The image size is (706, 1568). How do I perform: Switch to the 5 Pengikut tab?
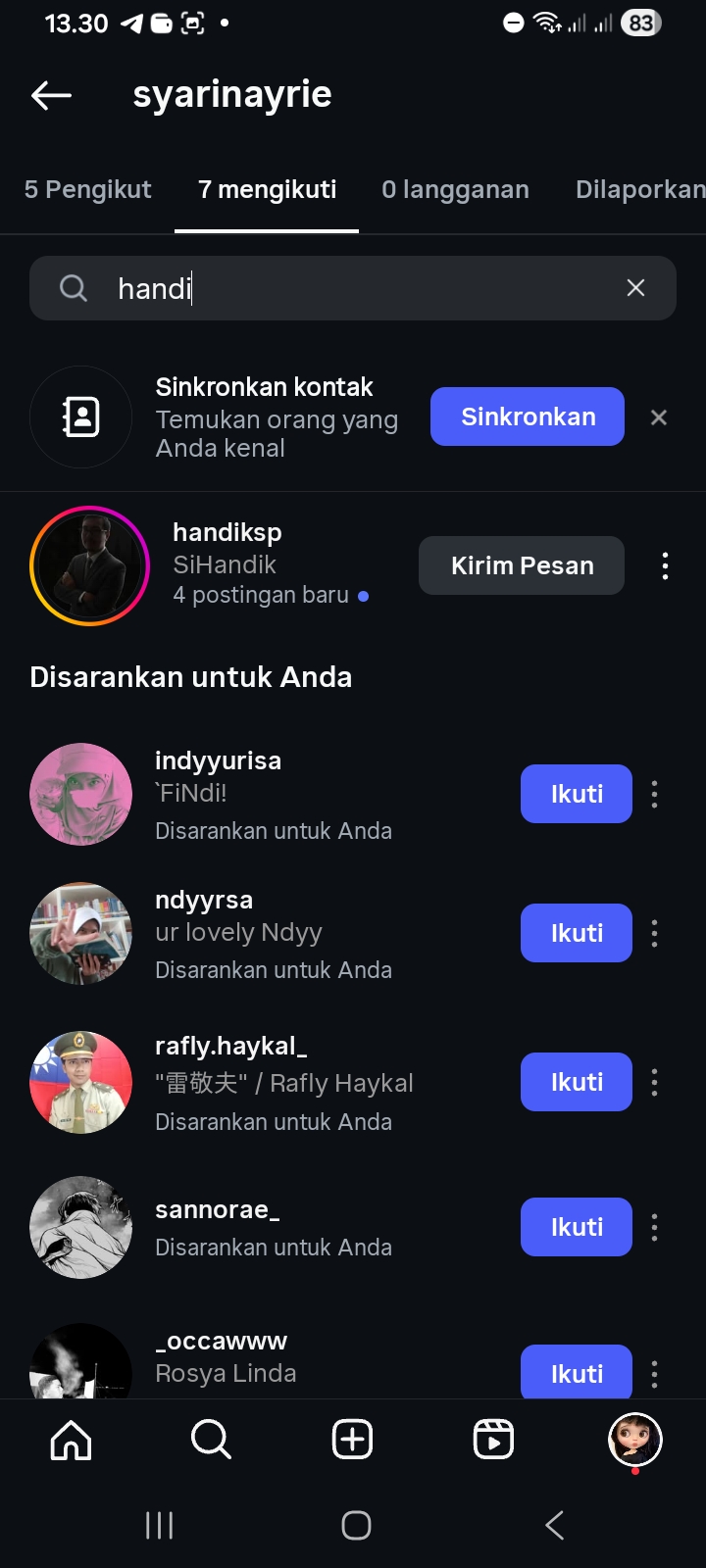(x=88, y=189)
